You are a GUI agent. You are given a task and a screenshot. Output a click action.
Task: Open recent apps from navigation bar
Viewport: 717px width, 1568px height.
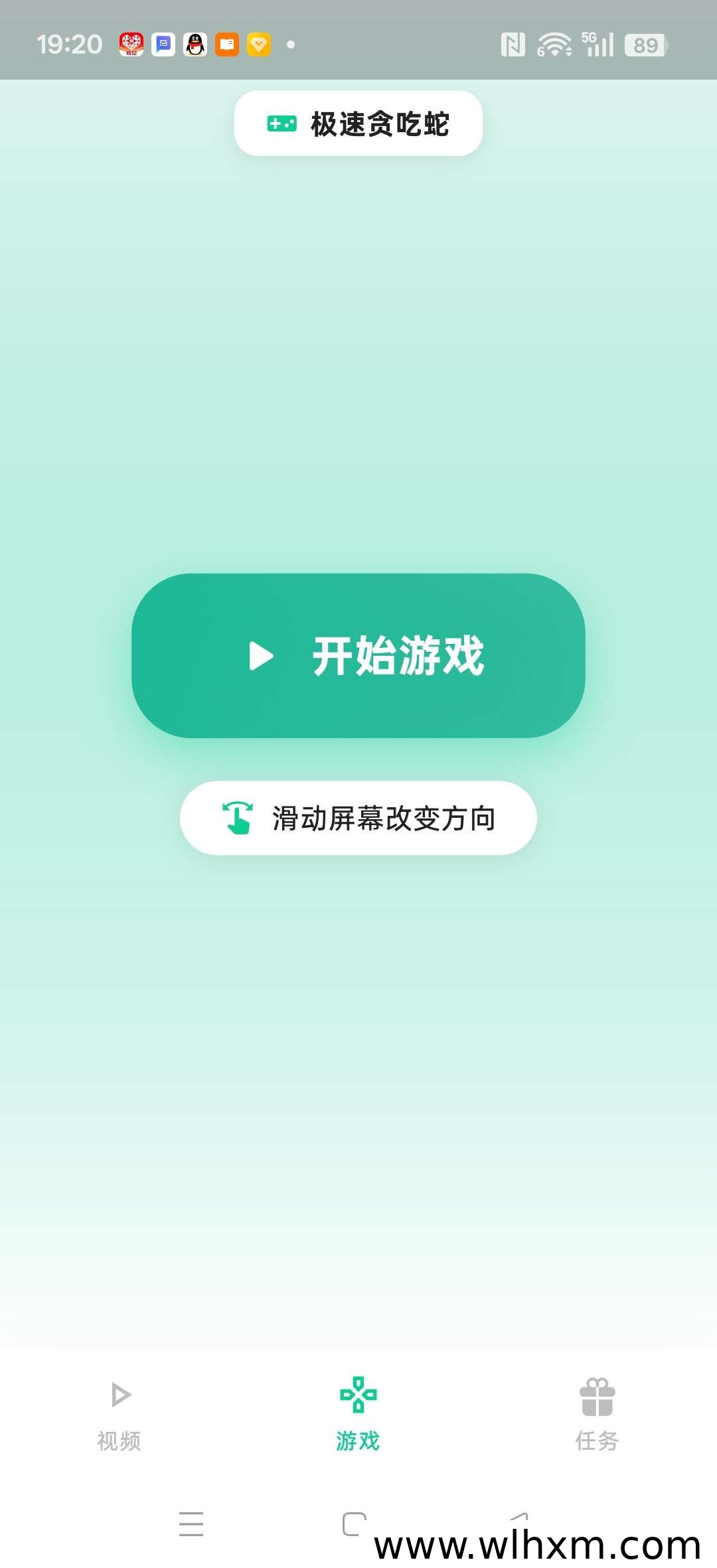[191, 1524]
